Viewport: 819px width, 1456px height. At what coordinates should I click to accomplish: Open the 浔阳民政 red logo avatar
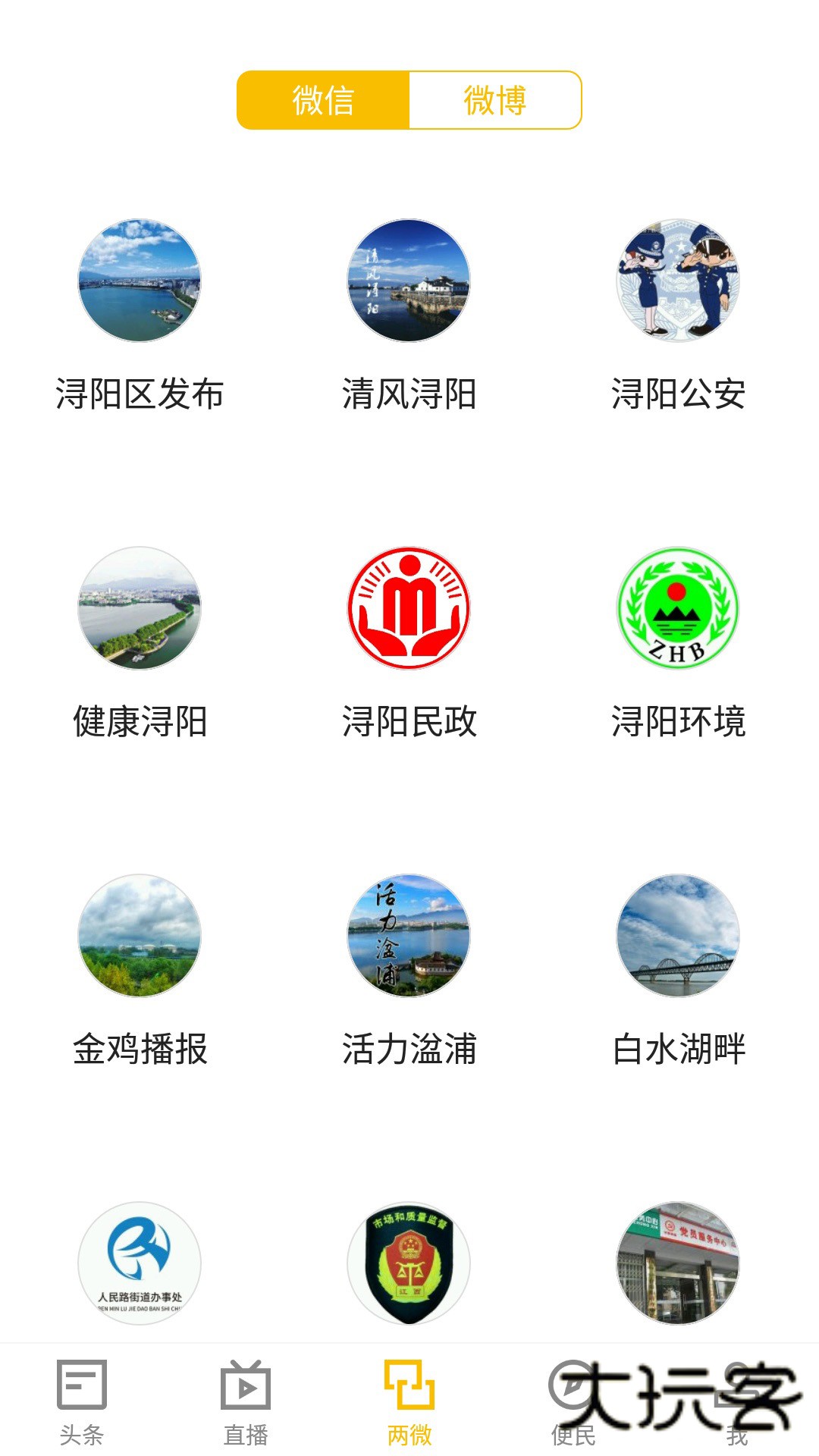(x=409, y=607)
